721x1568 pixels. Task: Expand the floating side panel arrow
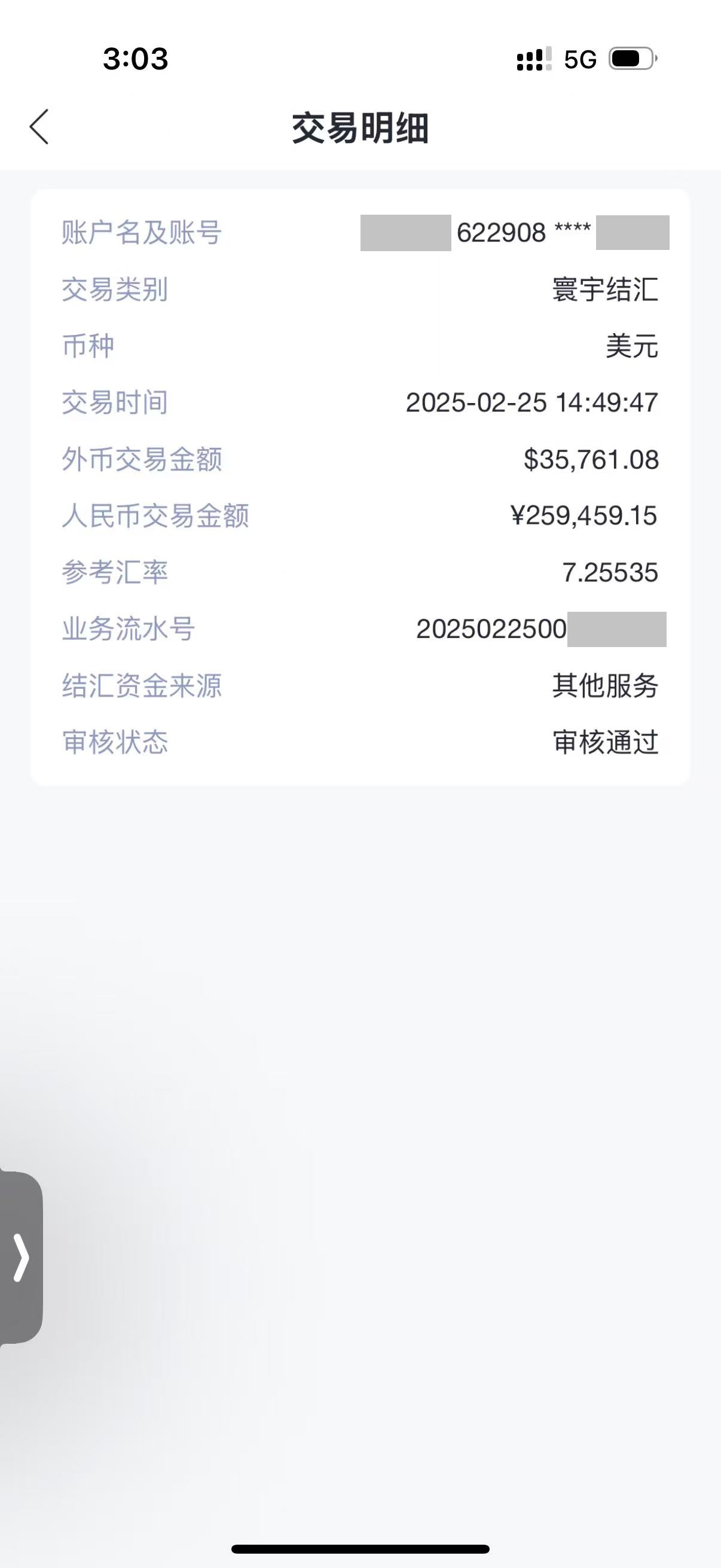pos(22,1257)
